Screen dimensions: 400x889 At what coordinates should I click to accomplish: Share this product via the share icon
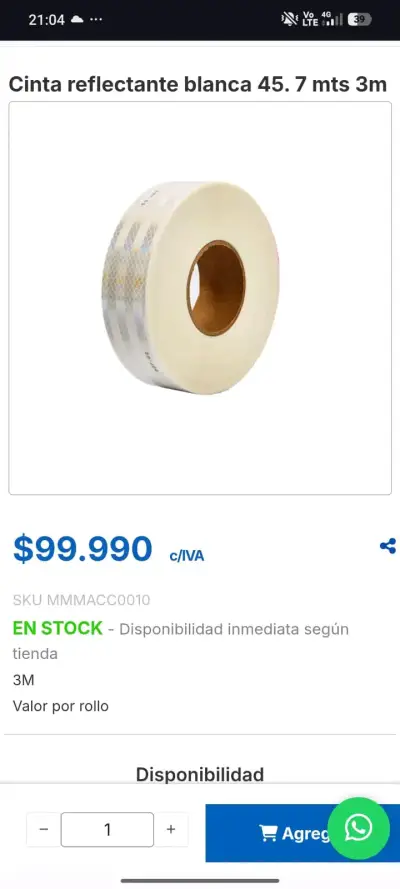tap(388, 547)
